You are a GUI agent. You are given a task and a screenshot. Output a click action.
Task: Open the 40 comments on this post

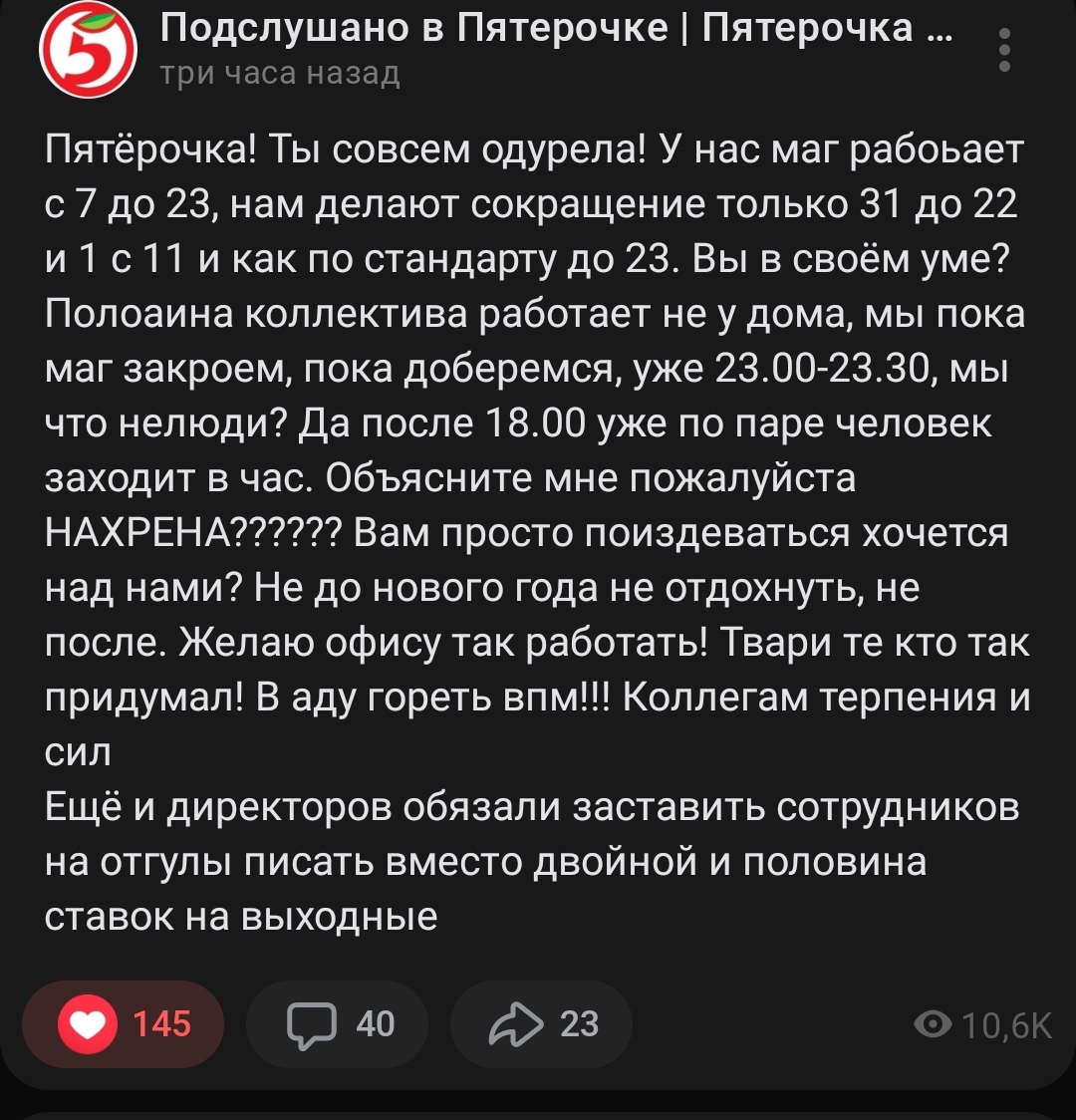point(339,1024)
